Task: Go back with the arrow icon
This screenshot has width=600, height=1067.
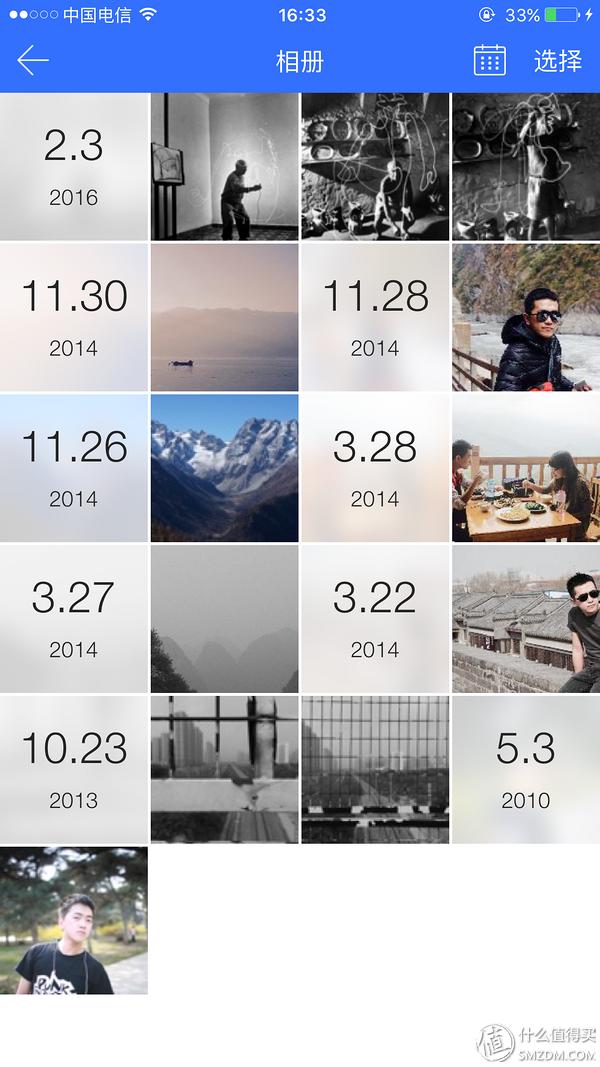Action: [x=33, y=60]
